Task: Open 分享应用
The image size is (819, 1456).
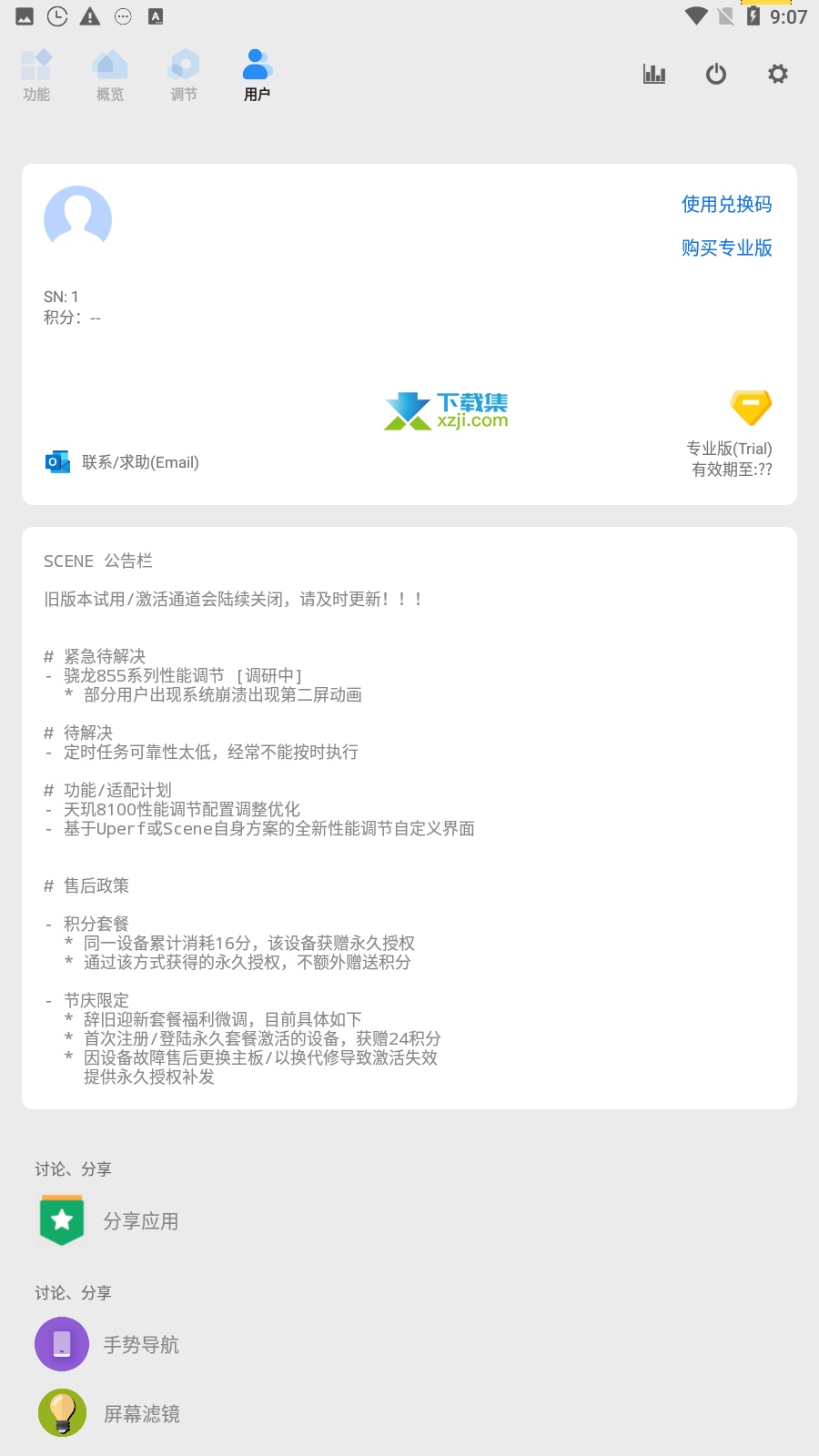Action: coord(109,1220)
